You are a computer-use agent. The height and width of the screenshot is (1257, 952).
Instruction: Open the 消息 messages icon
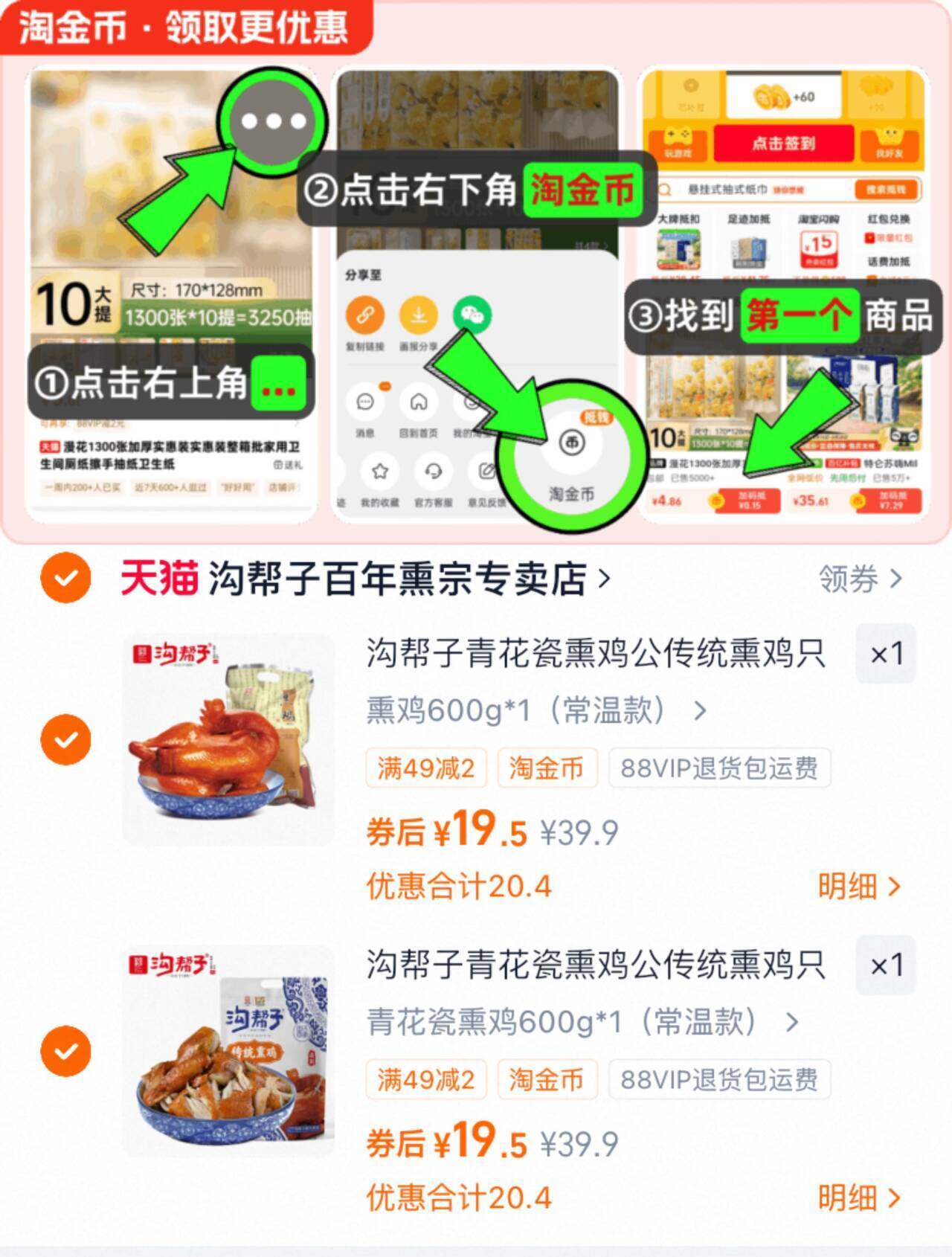click(x=365, y=402)
